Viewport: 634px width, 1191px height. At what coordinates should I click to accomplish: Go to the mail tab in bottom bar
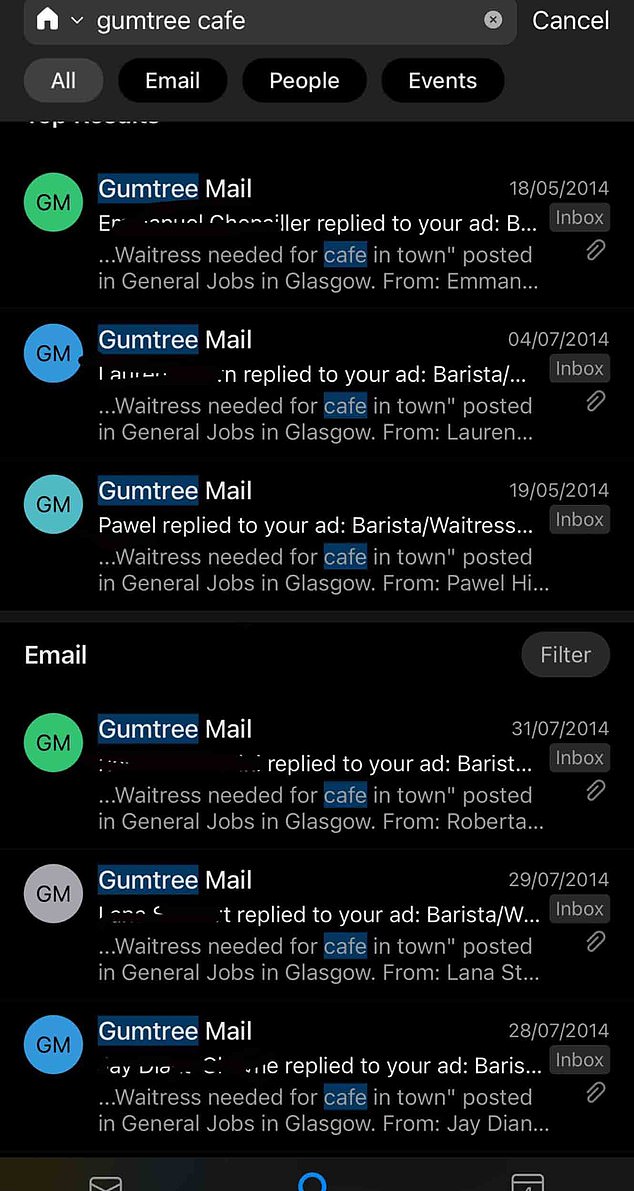pos(106,1182)
